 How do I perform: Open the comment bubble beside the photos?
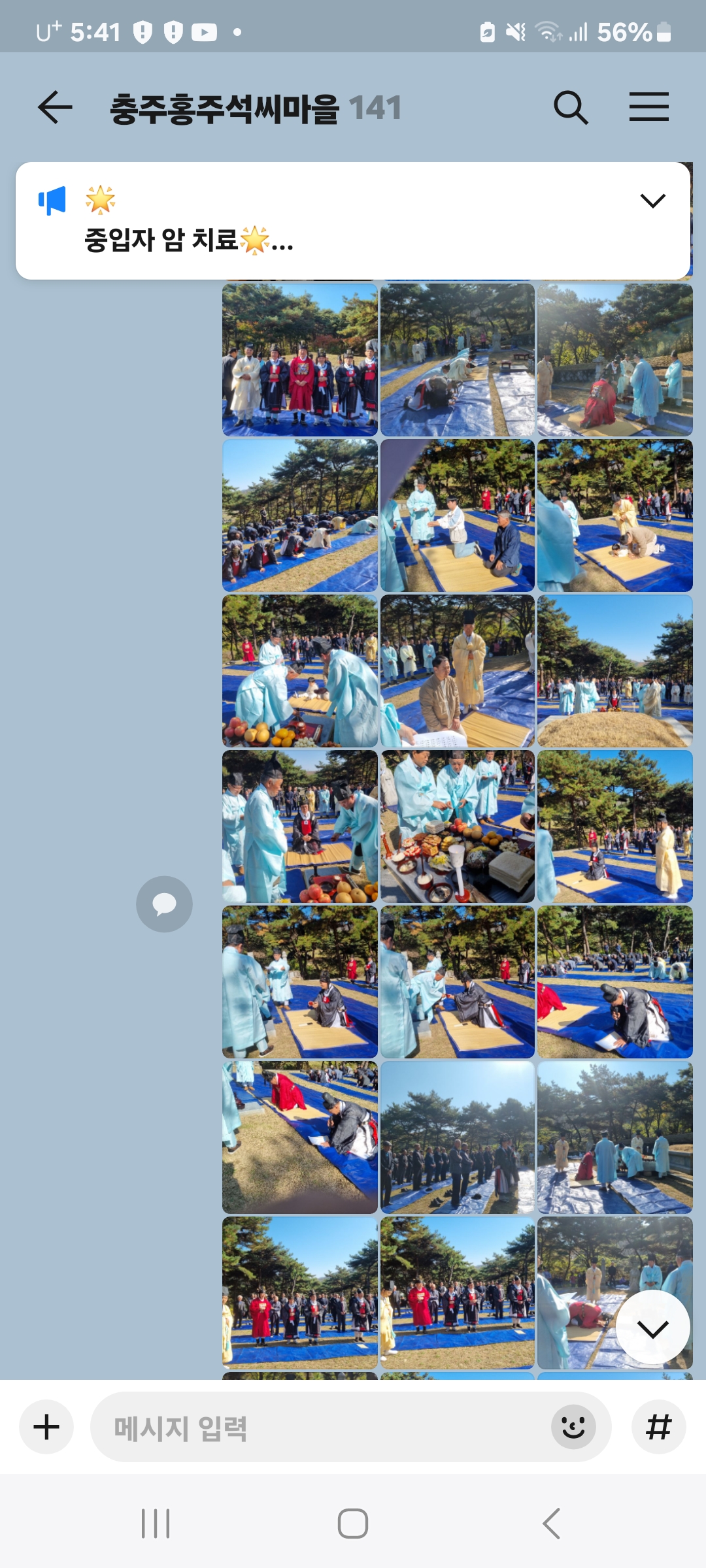(x=164, y=904)
